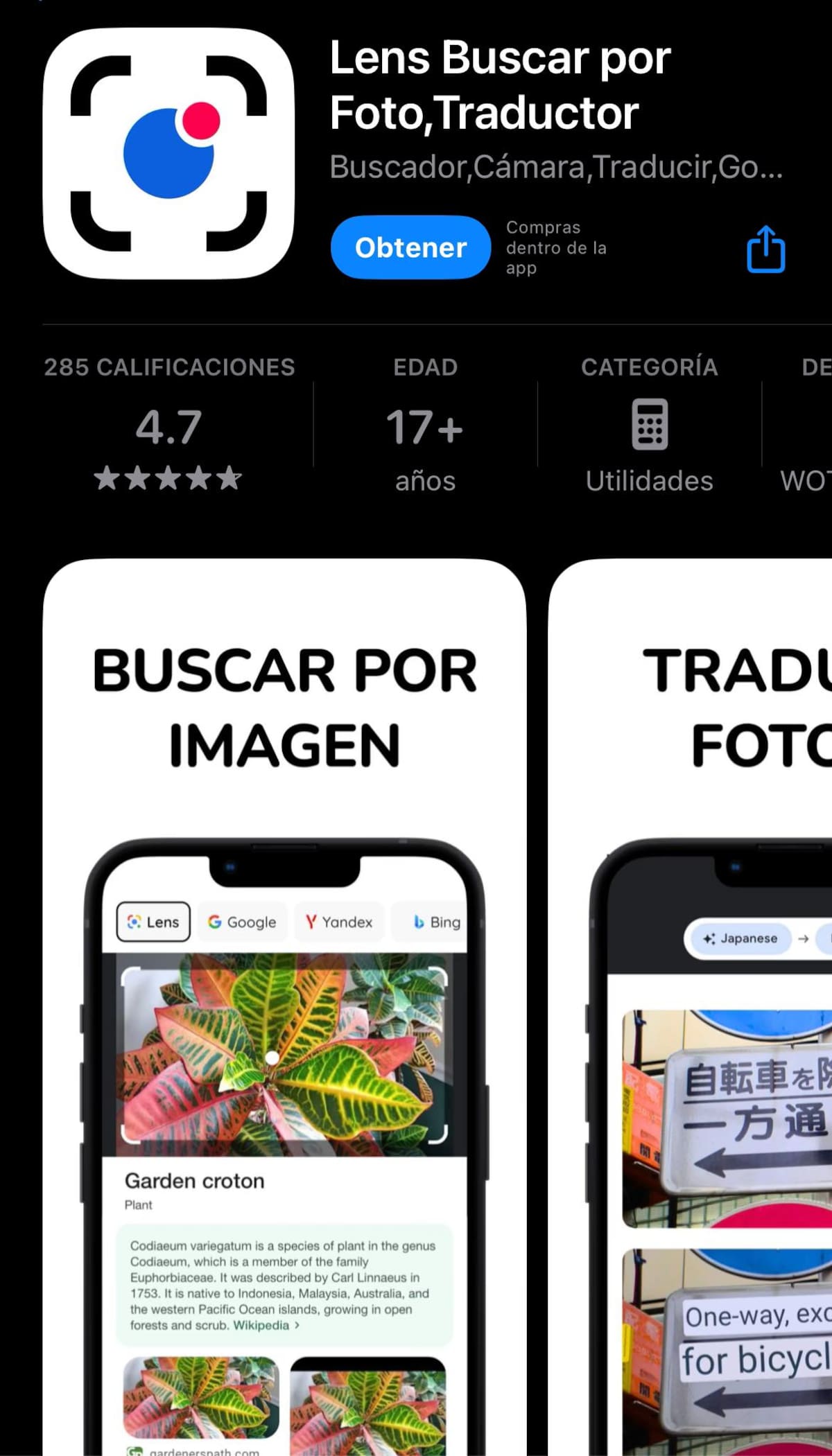
Task: View the 17+ age rating details
Action: [x=425, y=426]
